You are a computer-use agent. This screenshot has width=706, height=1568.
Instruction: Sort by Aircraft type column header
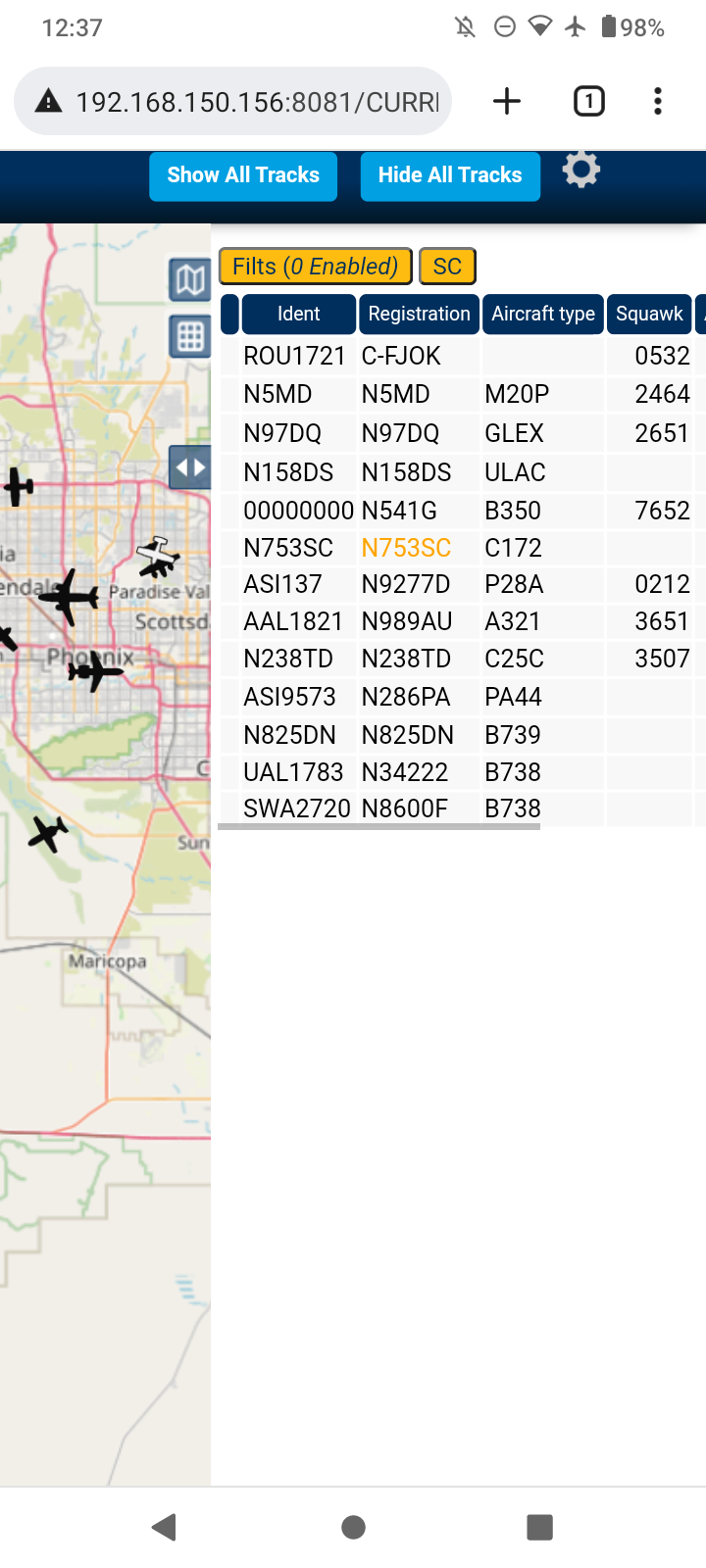543,314
